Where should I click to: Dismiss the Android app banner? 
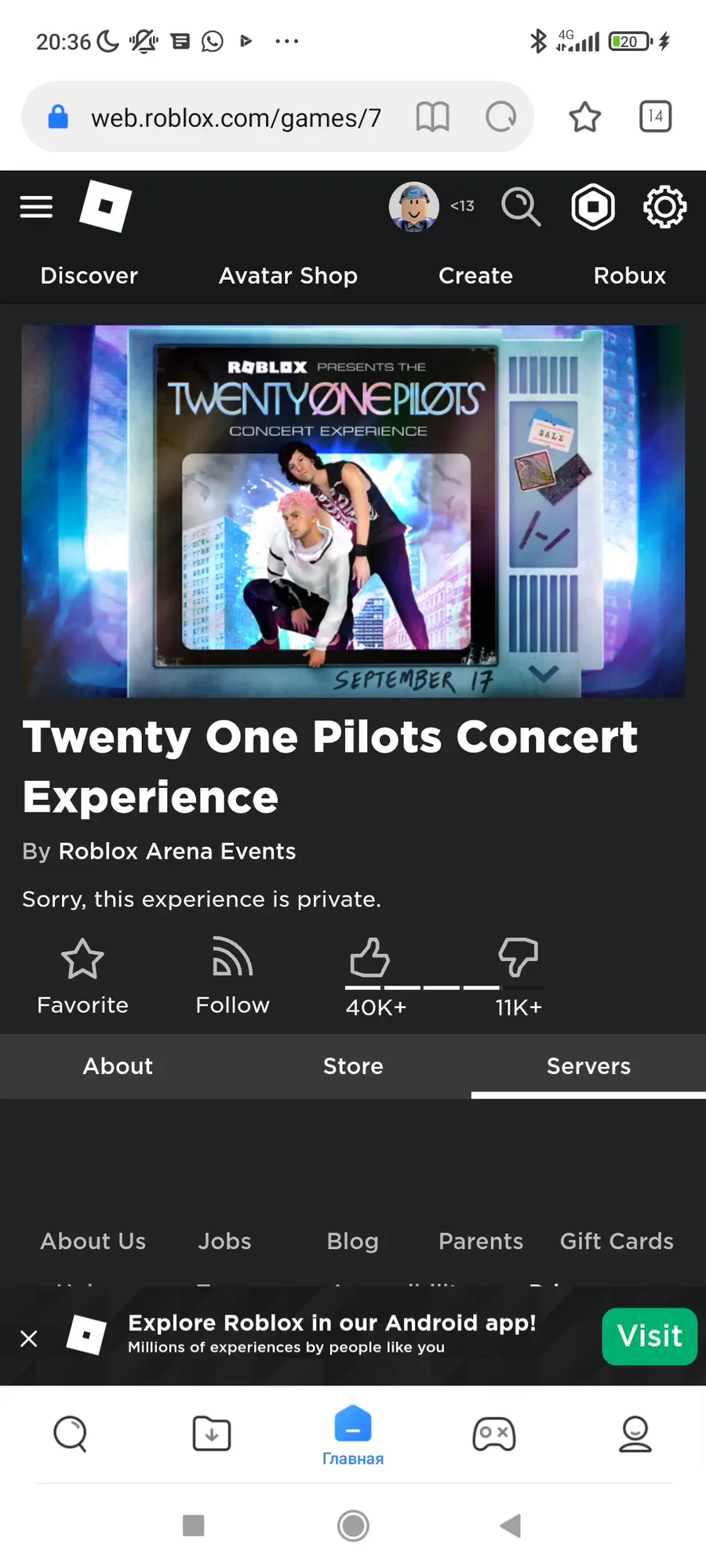click(29, 1338)
